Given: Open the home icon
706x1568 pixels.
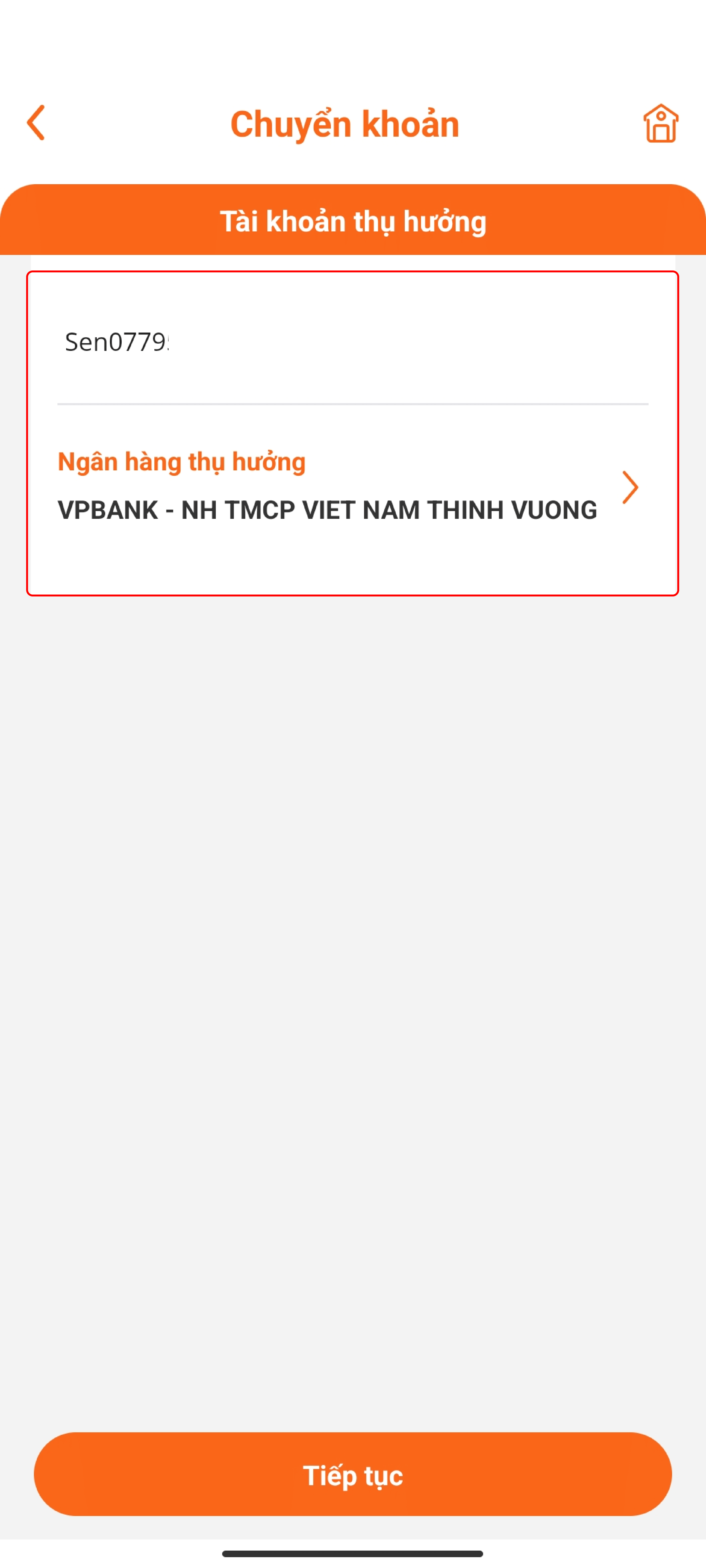Looking at the screenshot, I should point(660,123).
